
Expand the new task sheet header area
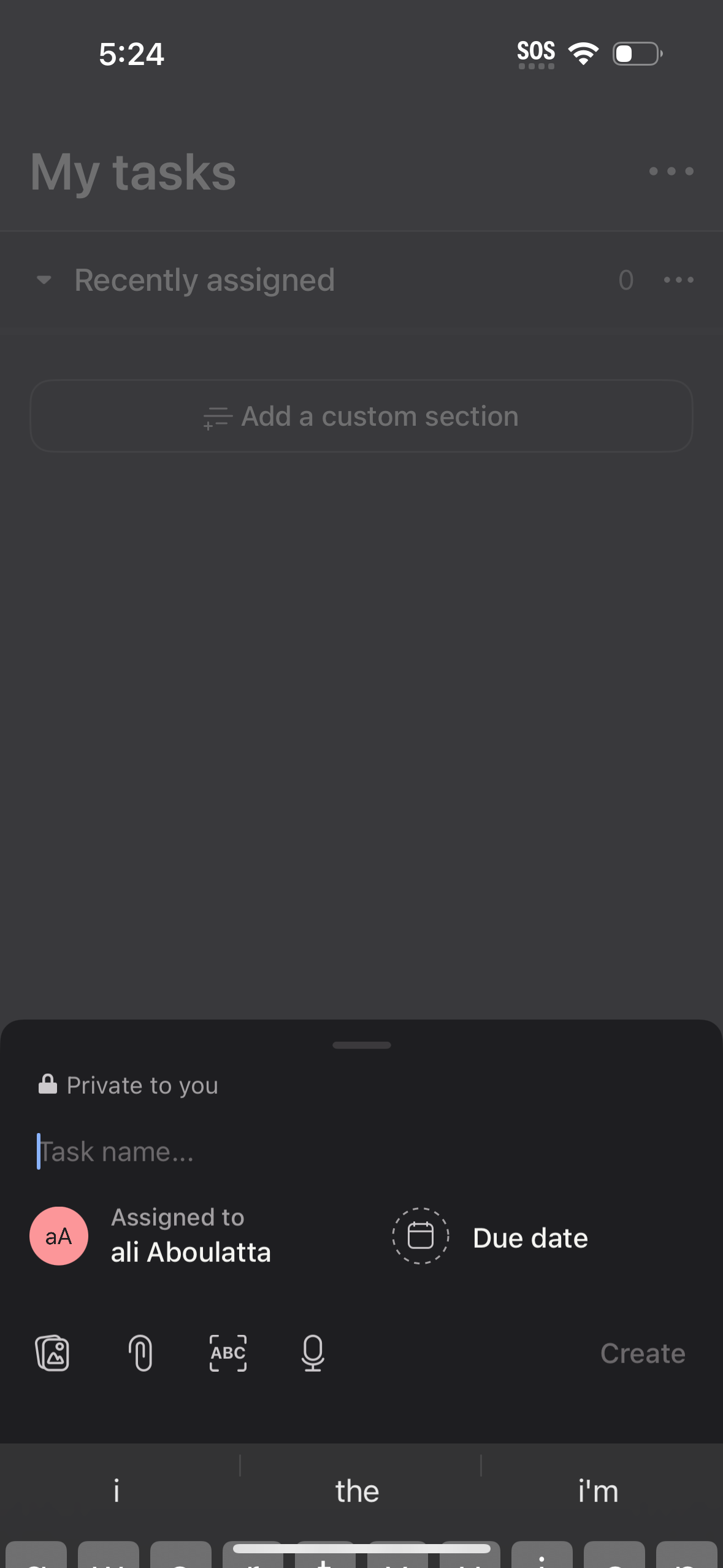click(361, 1045)
